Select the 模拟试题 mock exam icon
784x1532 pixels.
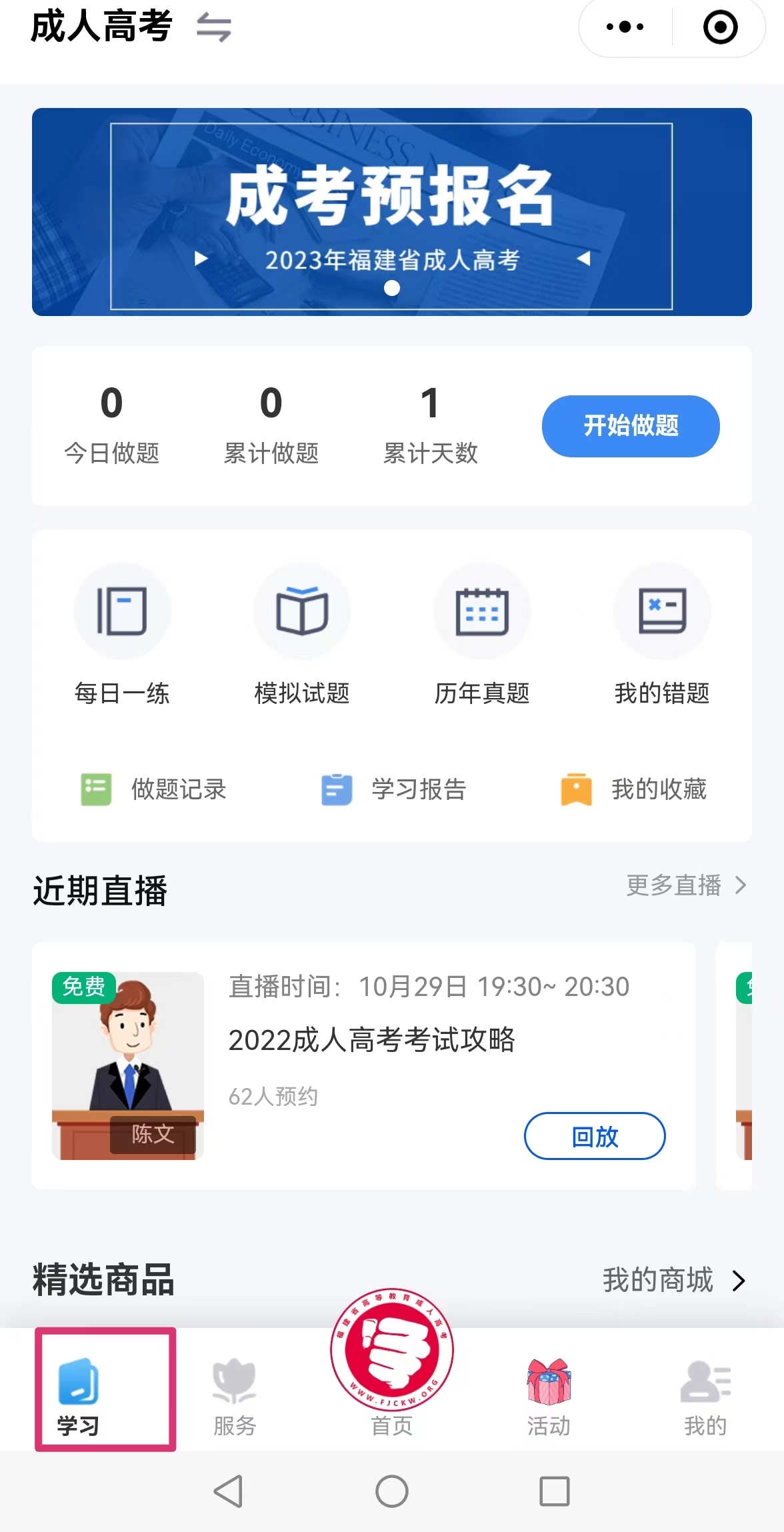(302, 611)
